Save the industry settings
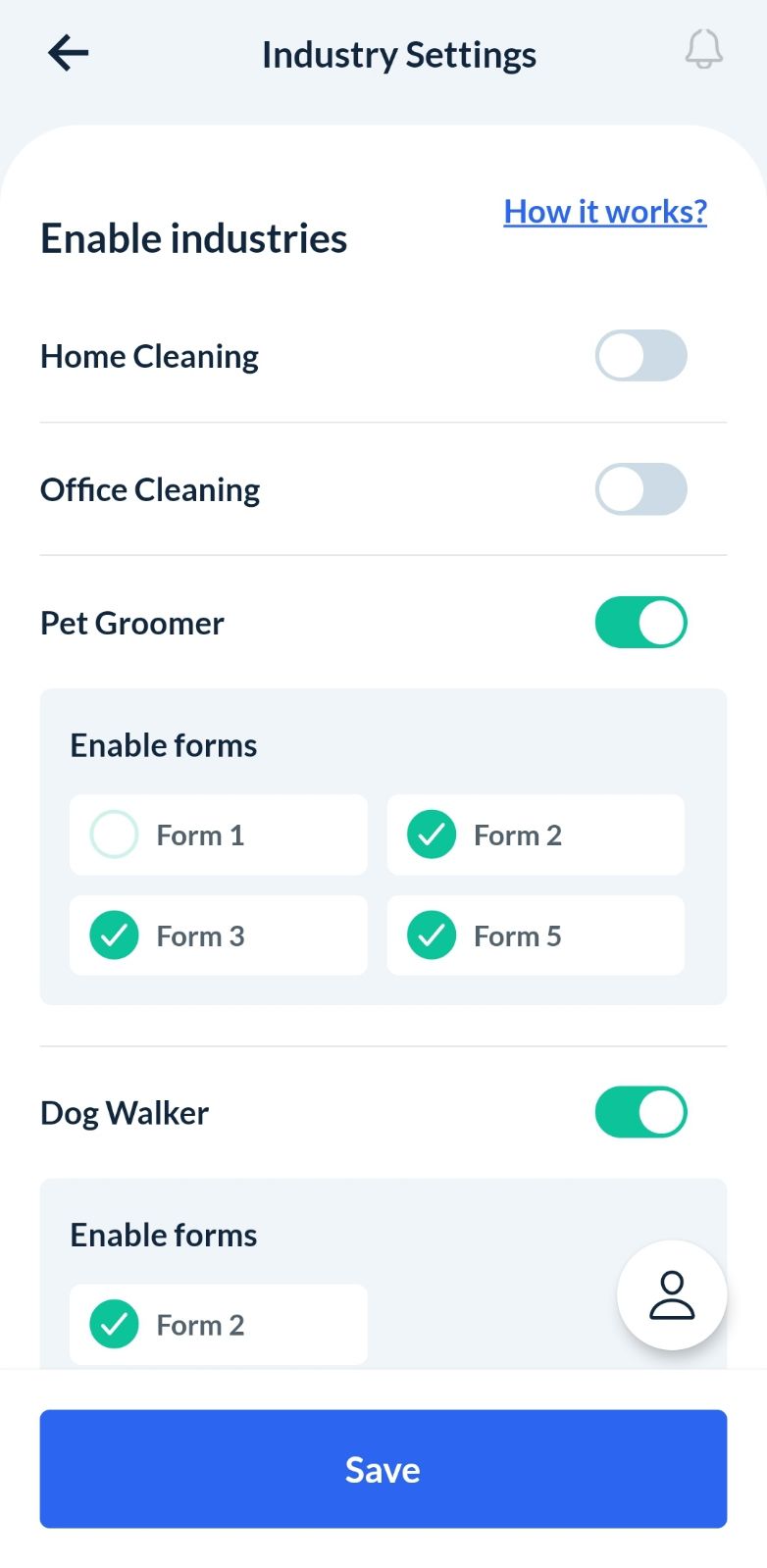This screenshot has width=767, height=1568. click(383, 1469)
